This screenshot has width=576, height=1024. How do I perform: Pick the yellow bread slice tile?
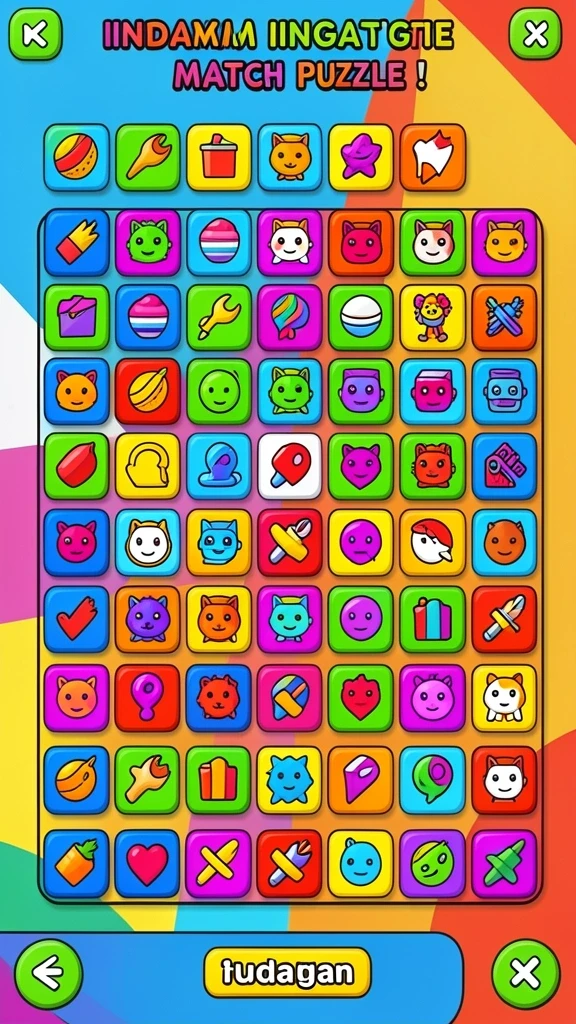(x=147, y=466)
